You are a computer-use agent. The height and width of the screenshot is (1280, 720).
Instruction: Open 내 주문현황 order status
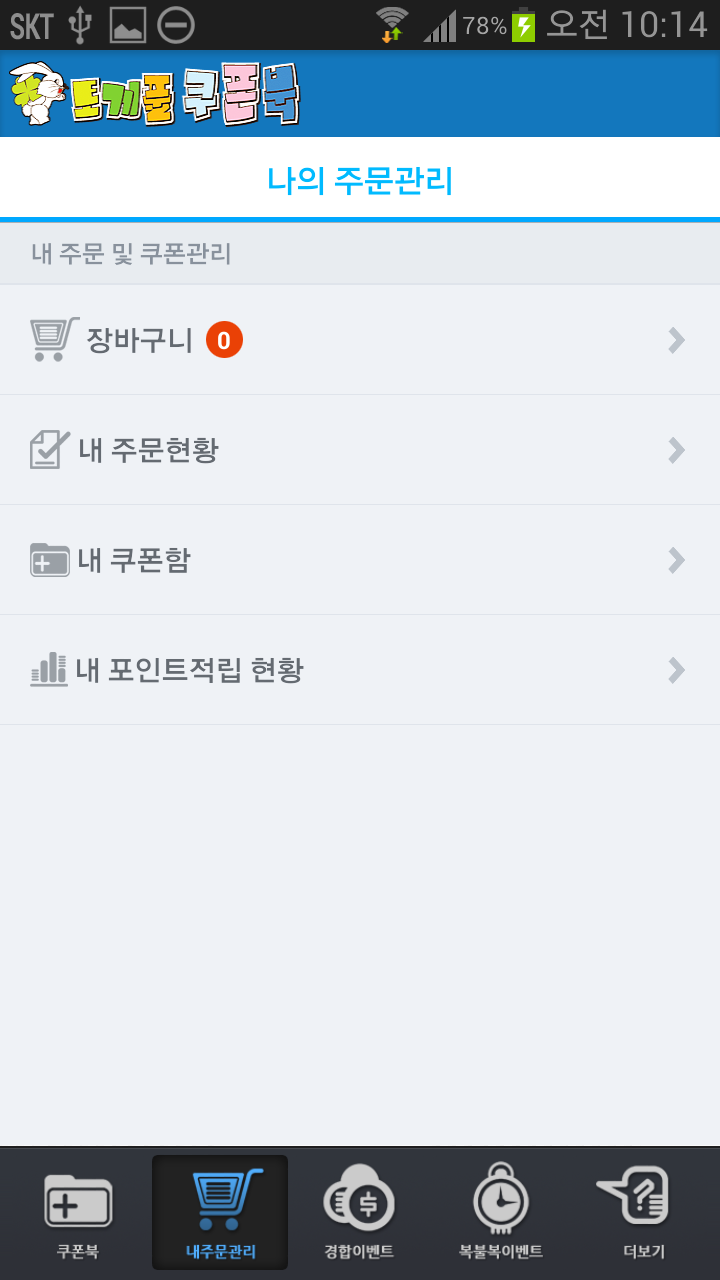[x=360, y=450]
